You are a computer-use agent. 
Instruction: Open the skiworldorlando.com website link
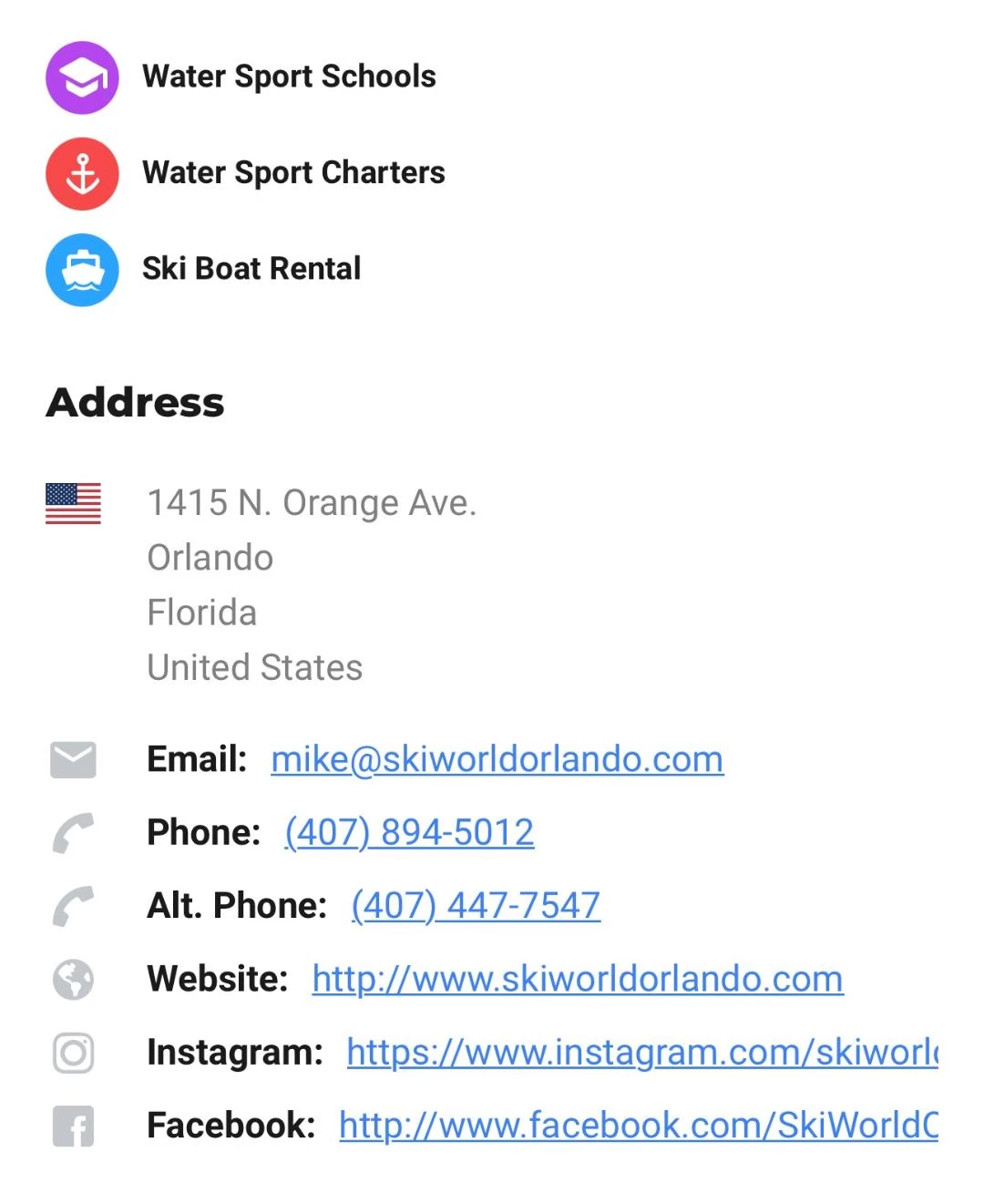point(577,979)
